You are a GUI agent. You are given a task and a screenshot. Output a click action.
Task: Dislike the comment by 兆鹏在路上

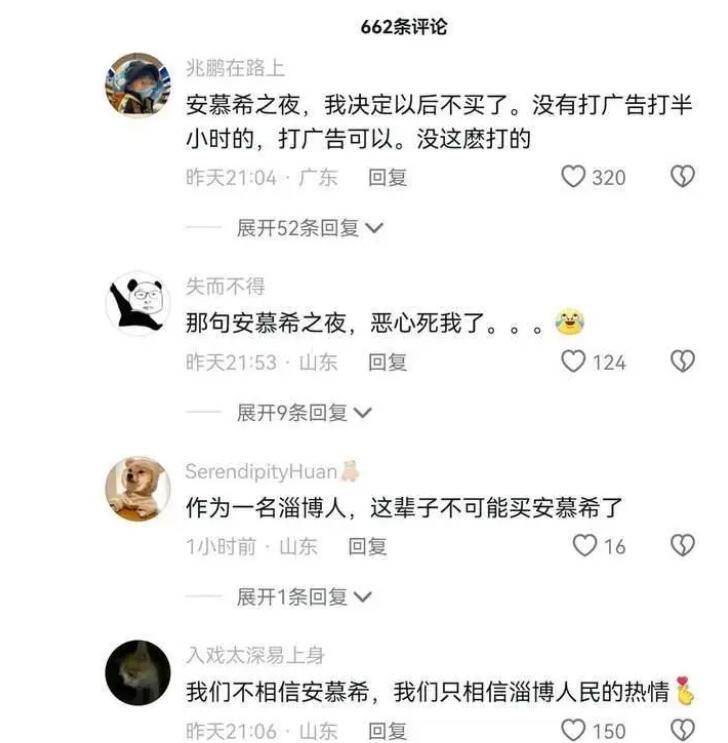682,177
